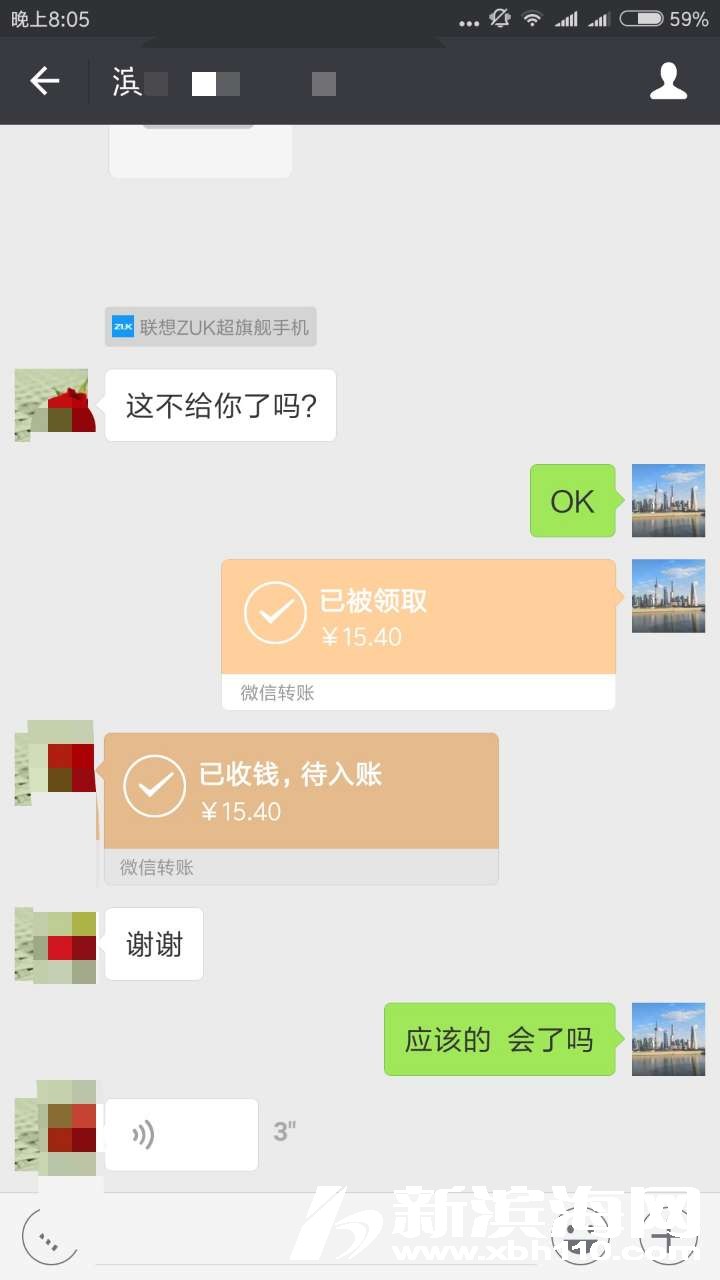Switch to voice input mode
720x1280 pixels.
[49, 1236]
